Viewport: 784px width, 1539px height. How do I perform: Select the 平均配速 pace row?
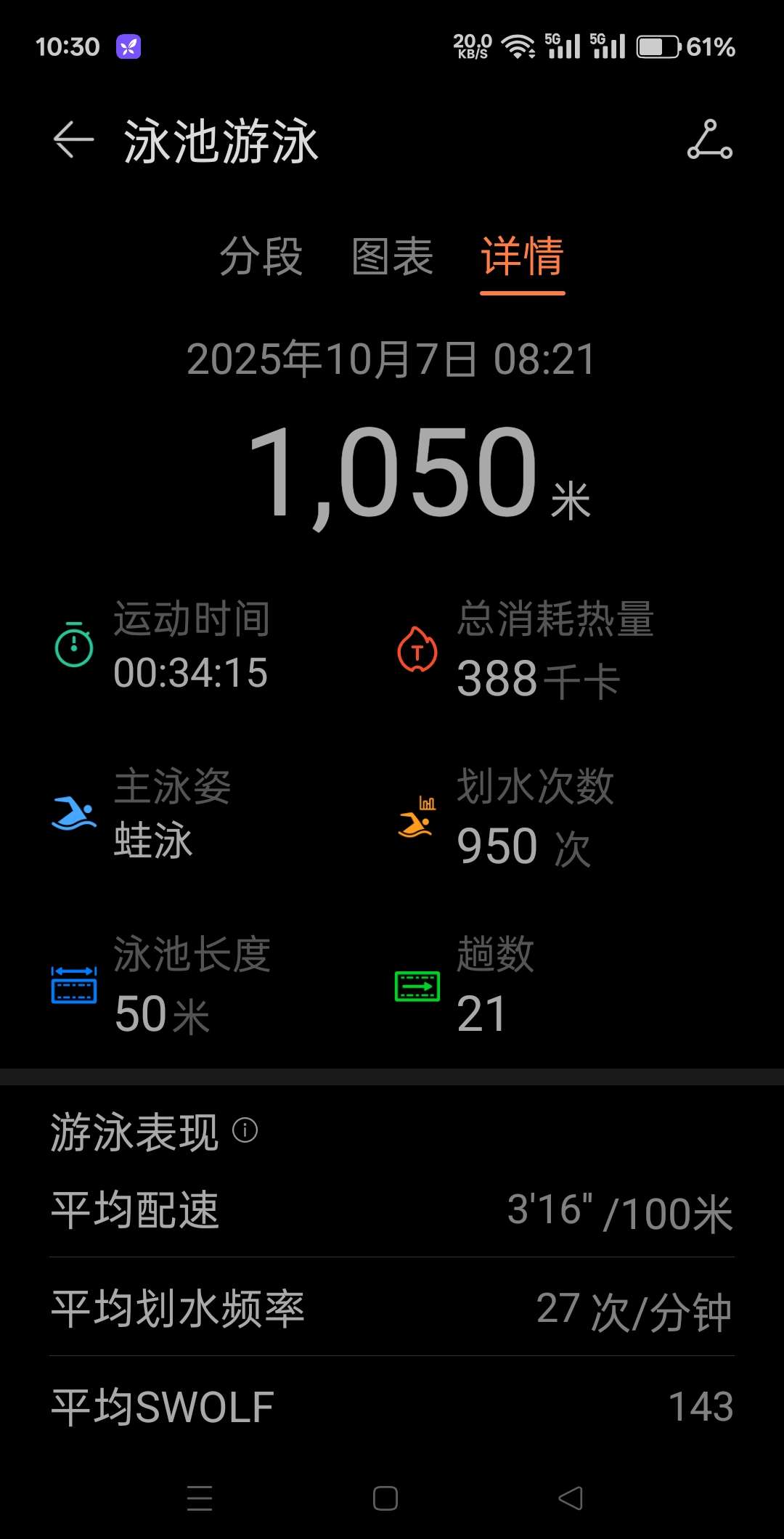[392, 1211]
